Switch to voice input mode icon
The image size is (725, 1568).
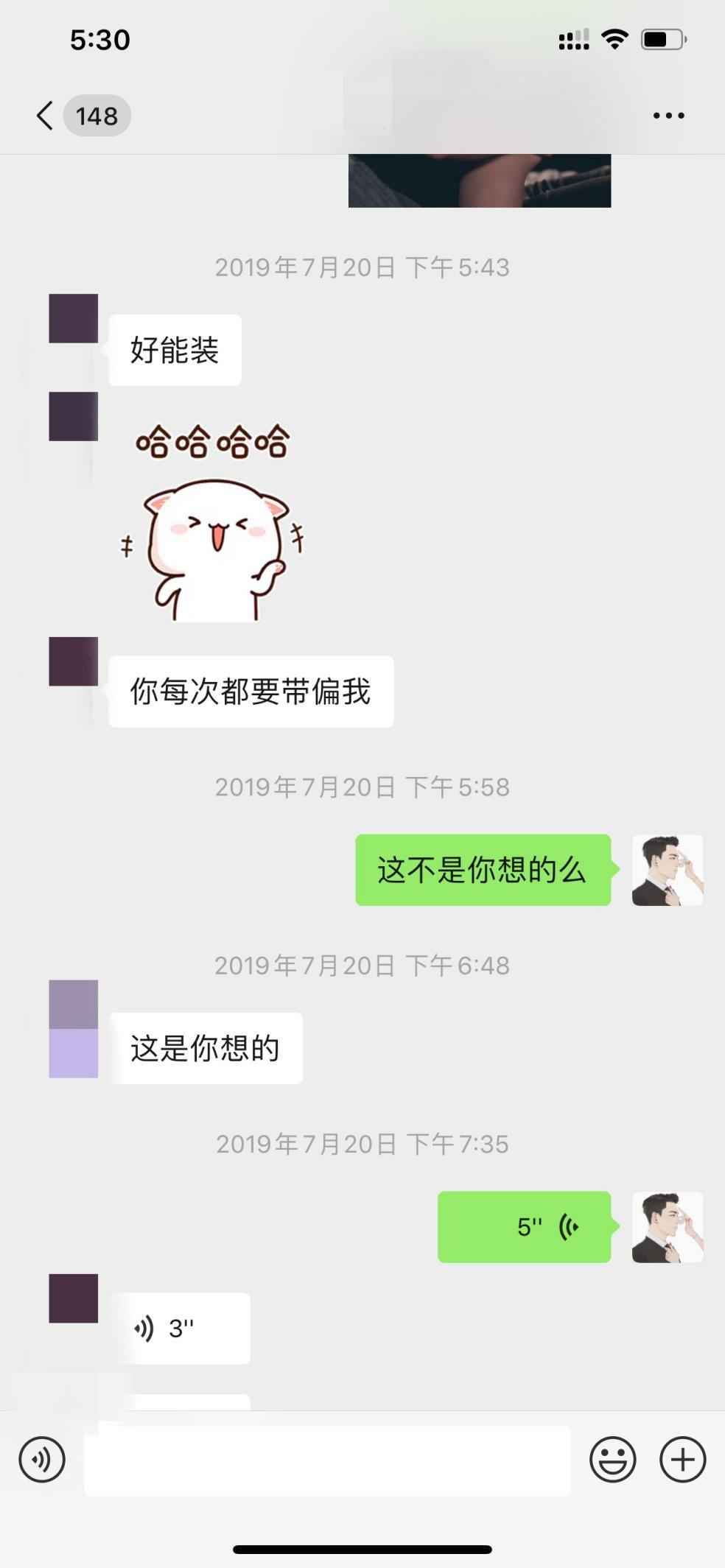(x=43, y=1459)
